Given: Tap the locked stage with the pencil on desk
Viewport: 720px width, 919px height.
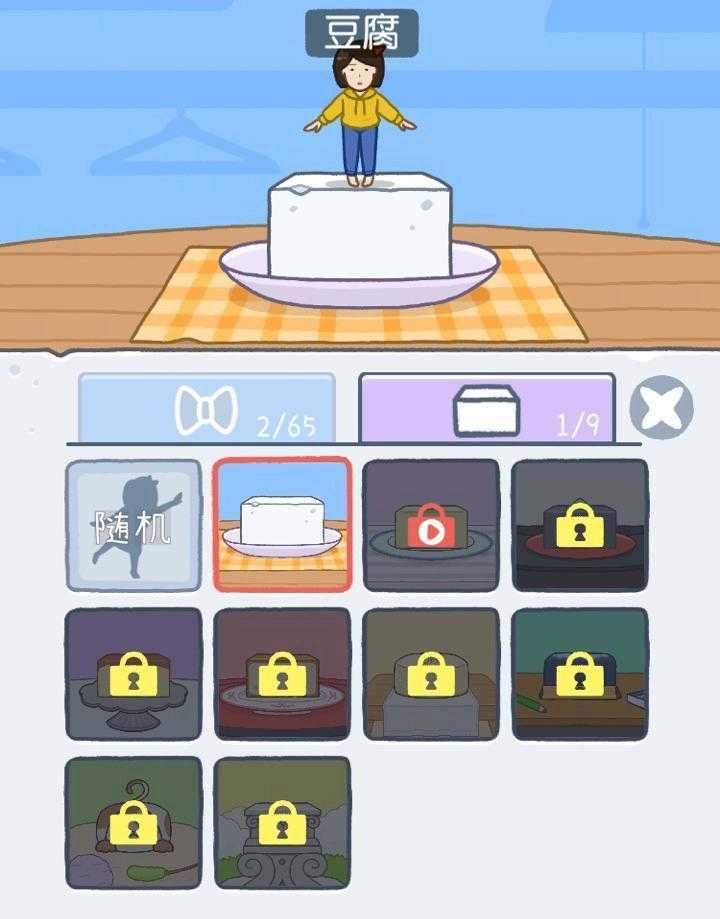Looking at the screenshot, I should coord(580,674).
